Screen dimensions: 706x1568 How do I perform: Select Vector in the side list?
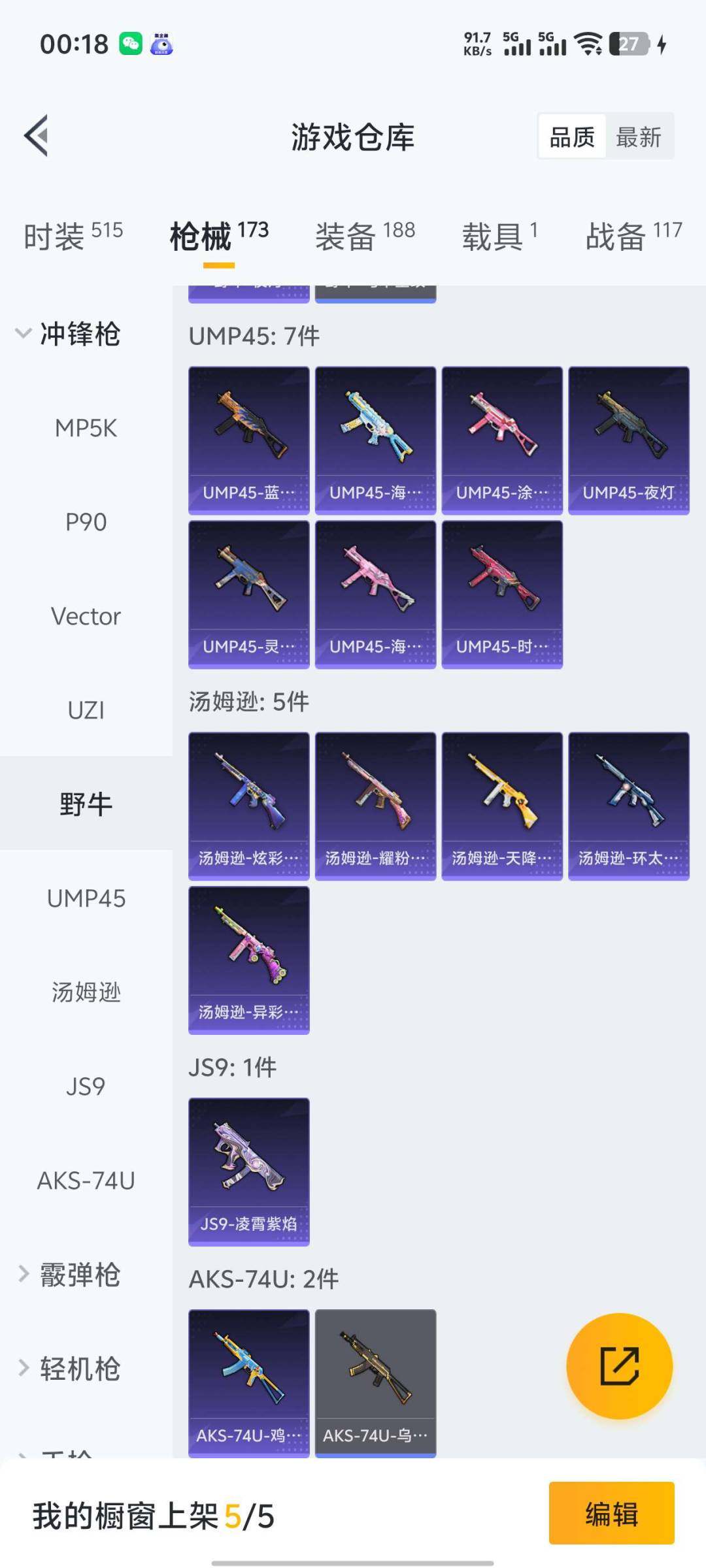(86, 616)
